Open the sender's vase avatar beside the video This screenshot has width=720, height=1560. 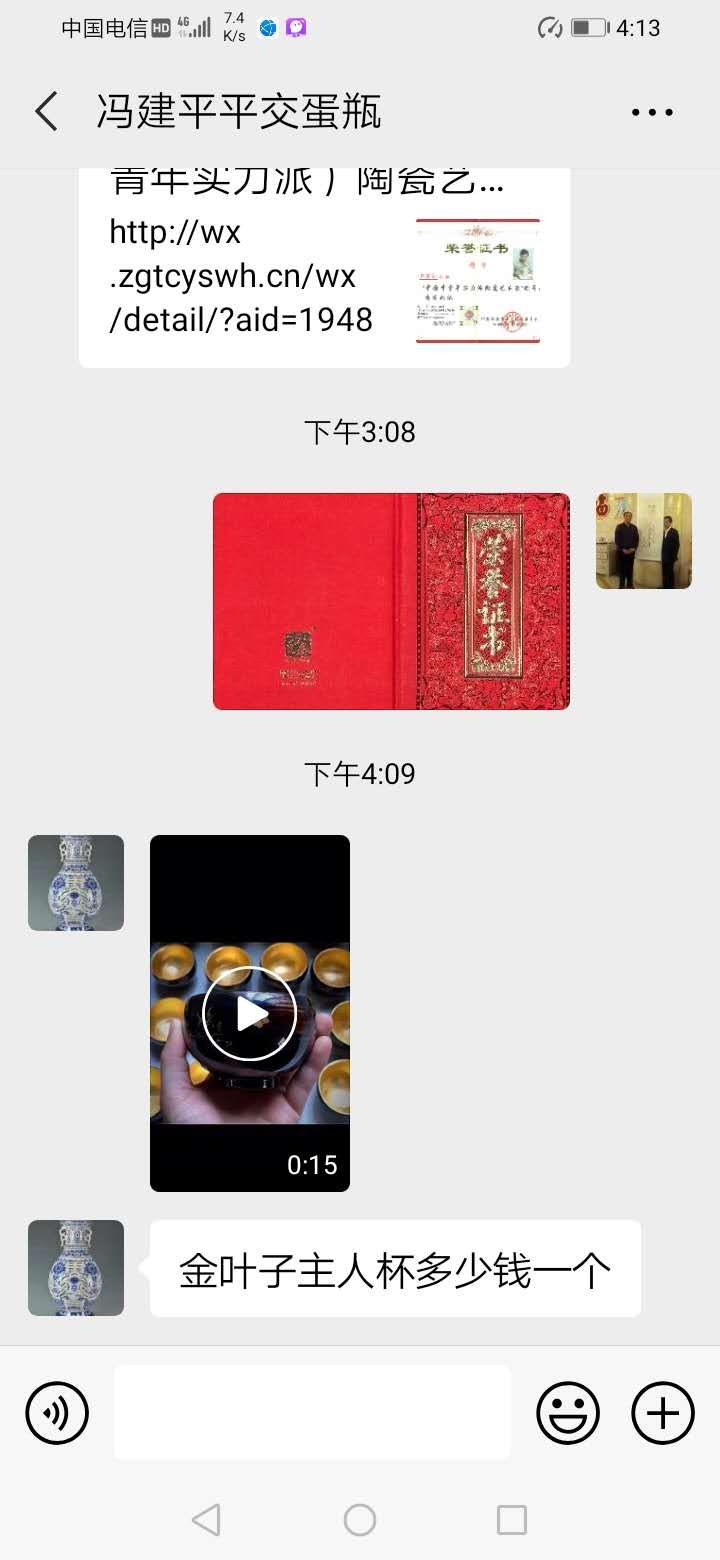pos(76,883)
